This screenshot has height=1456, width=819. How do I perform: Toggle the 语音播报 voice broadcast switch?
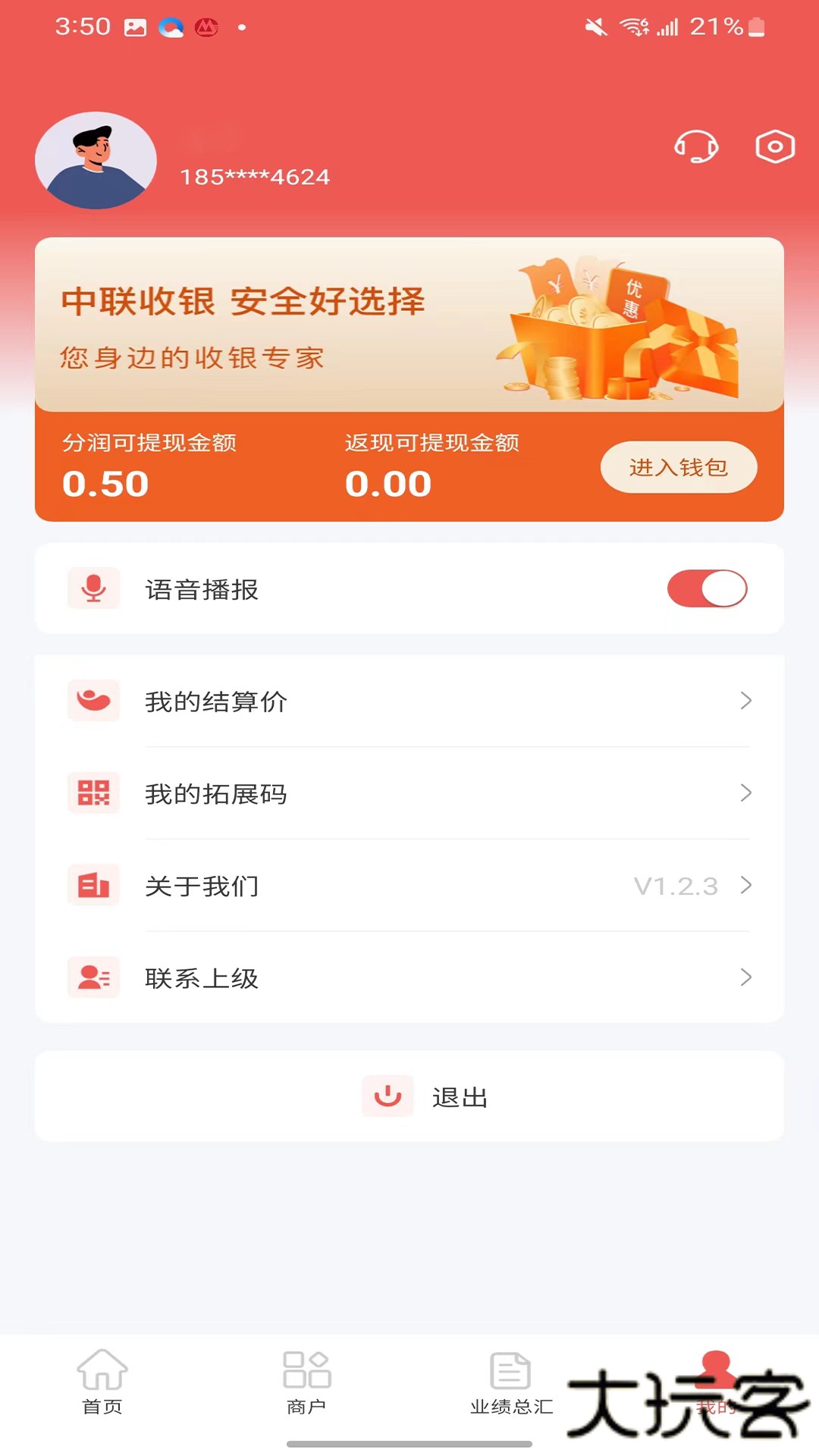coord(707,588)
